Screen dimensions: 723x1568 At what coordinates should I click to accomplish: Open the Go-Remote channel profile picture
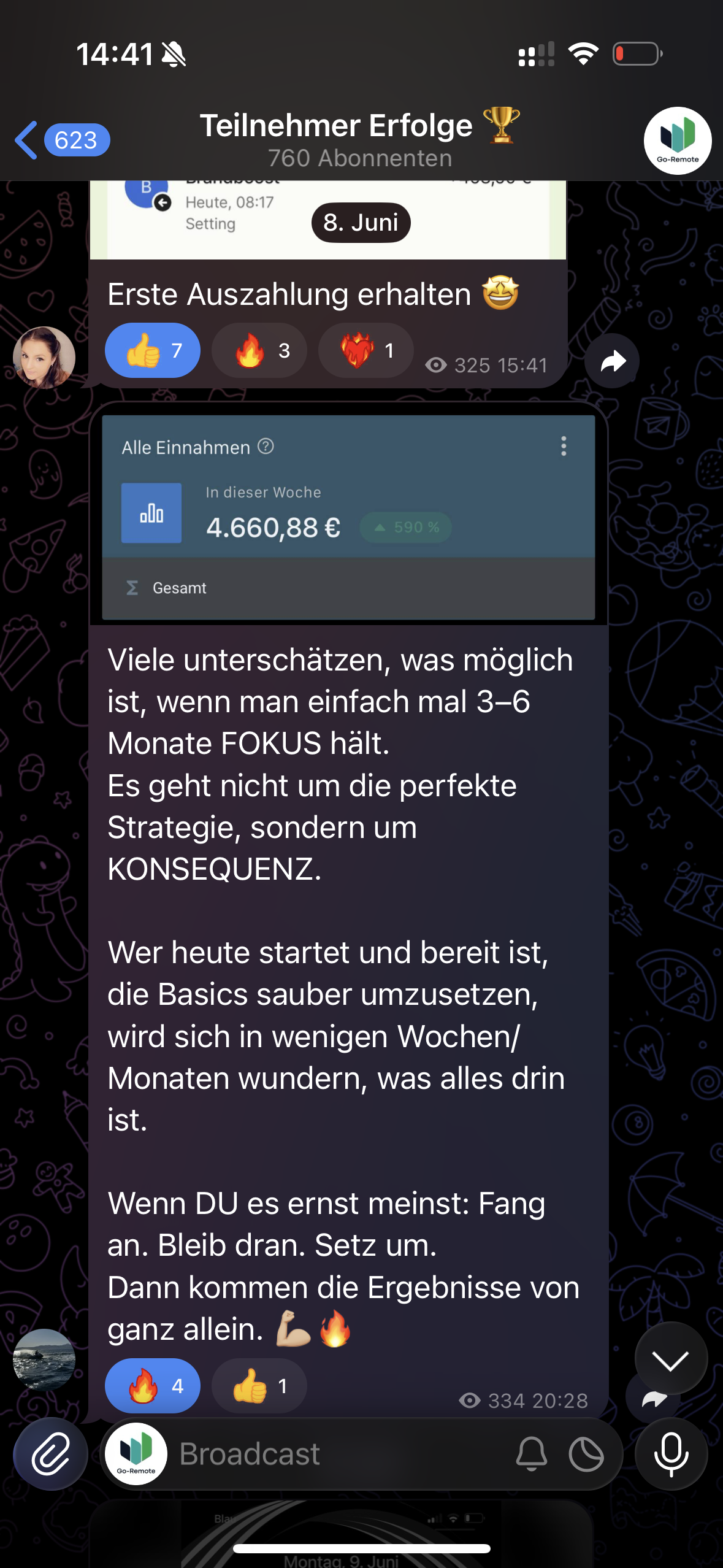[x=677, y=140]
